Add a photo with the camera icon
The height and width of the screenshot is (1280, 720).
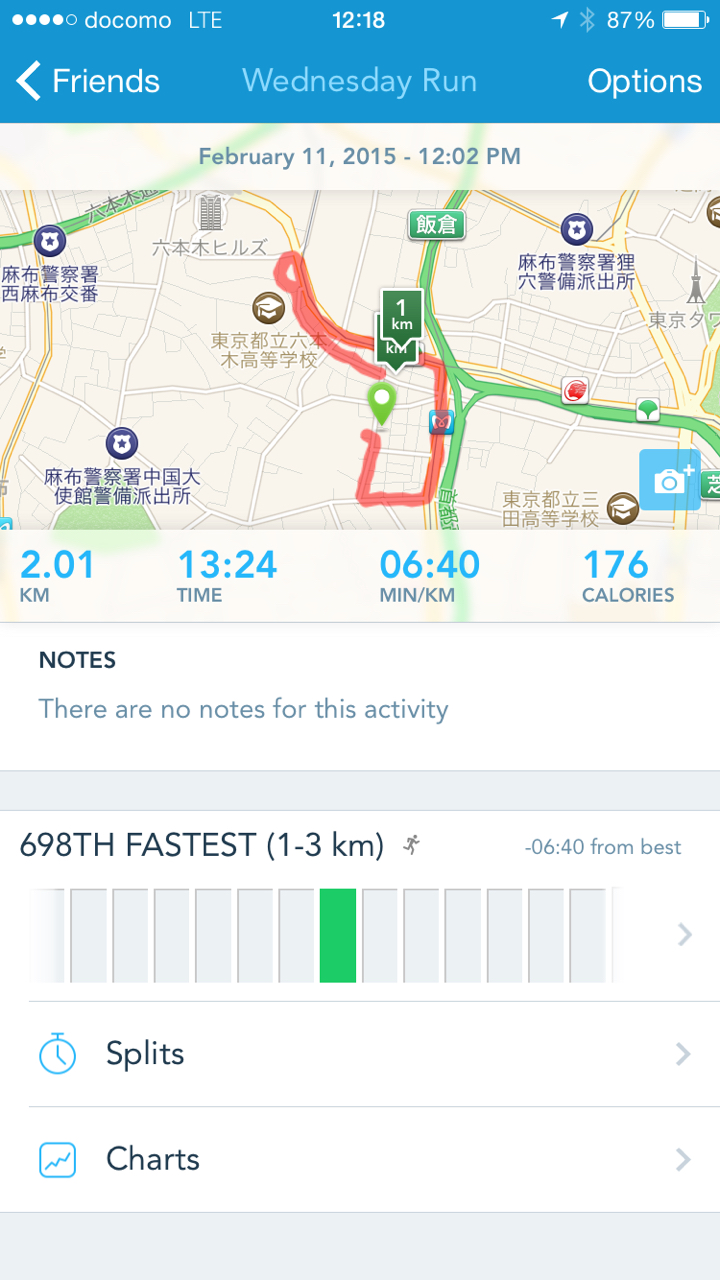coord(672,481)
